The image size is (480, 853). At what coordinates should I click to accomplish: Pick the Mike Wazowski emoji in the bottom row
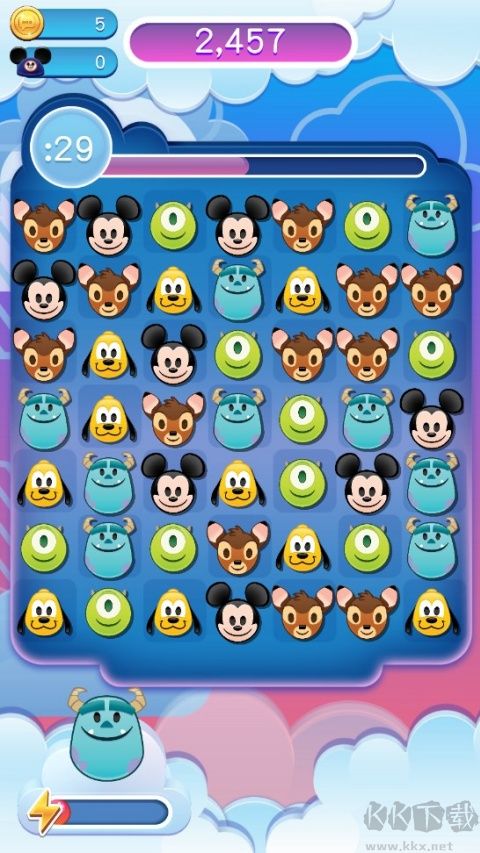109,613
